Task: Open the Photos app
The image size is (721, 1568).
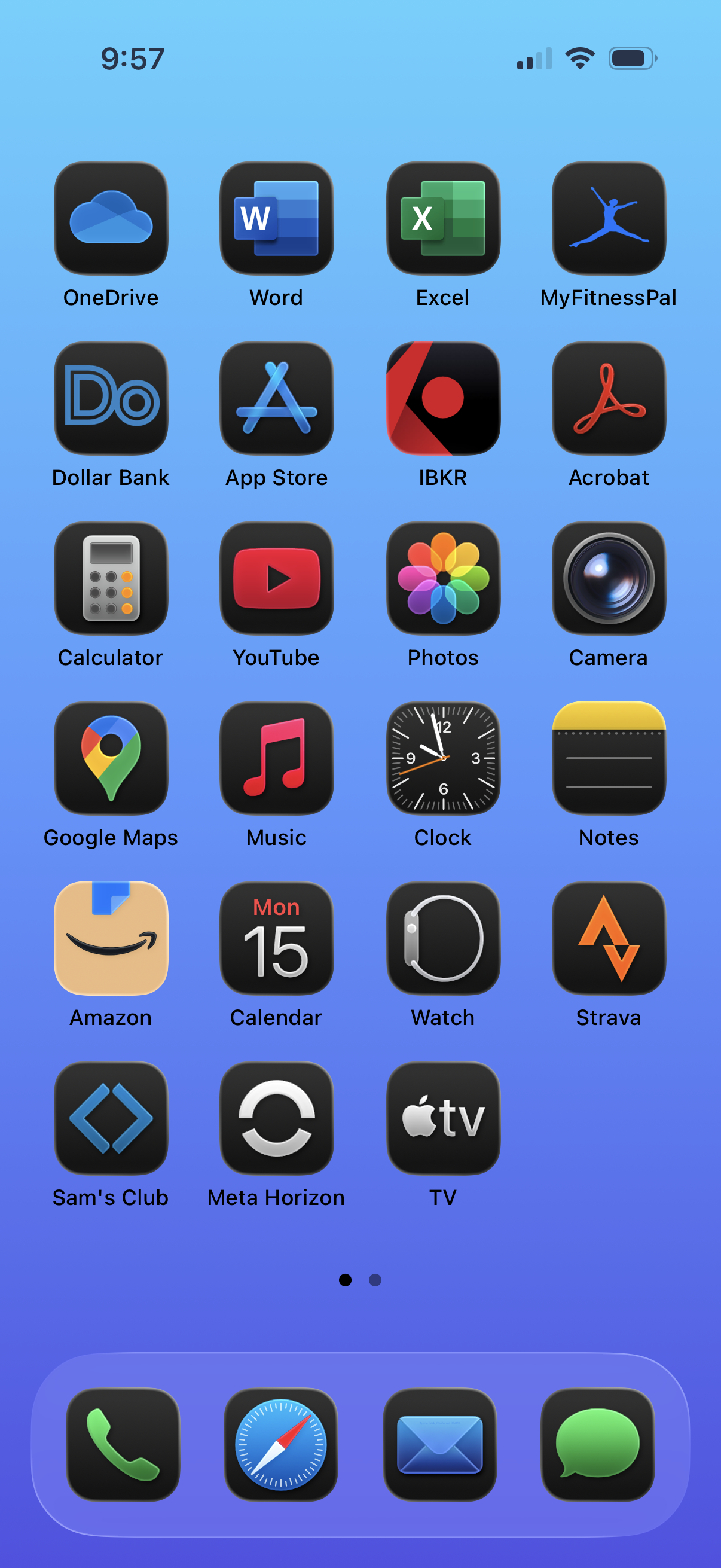Action: click(443, 578)
